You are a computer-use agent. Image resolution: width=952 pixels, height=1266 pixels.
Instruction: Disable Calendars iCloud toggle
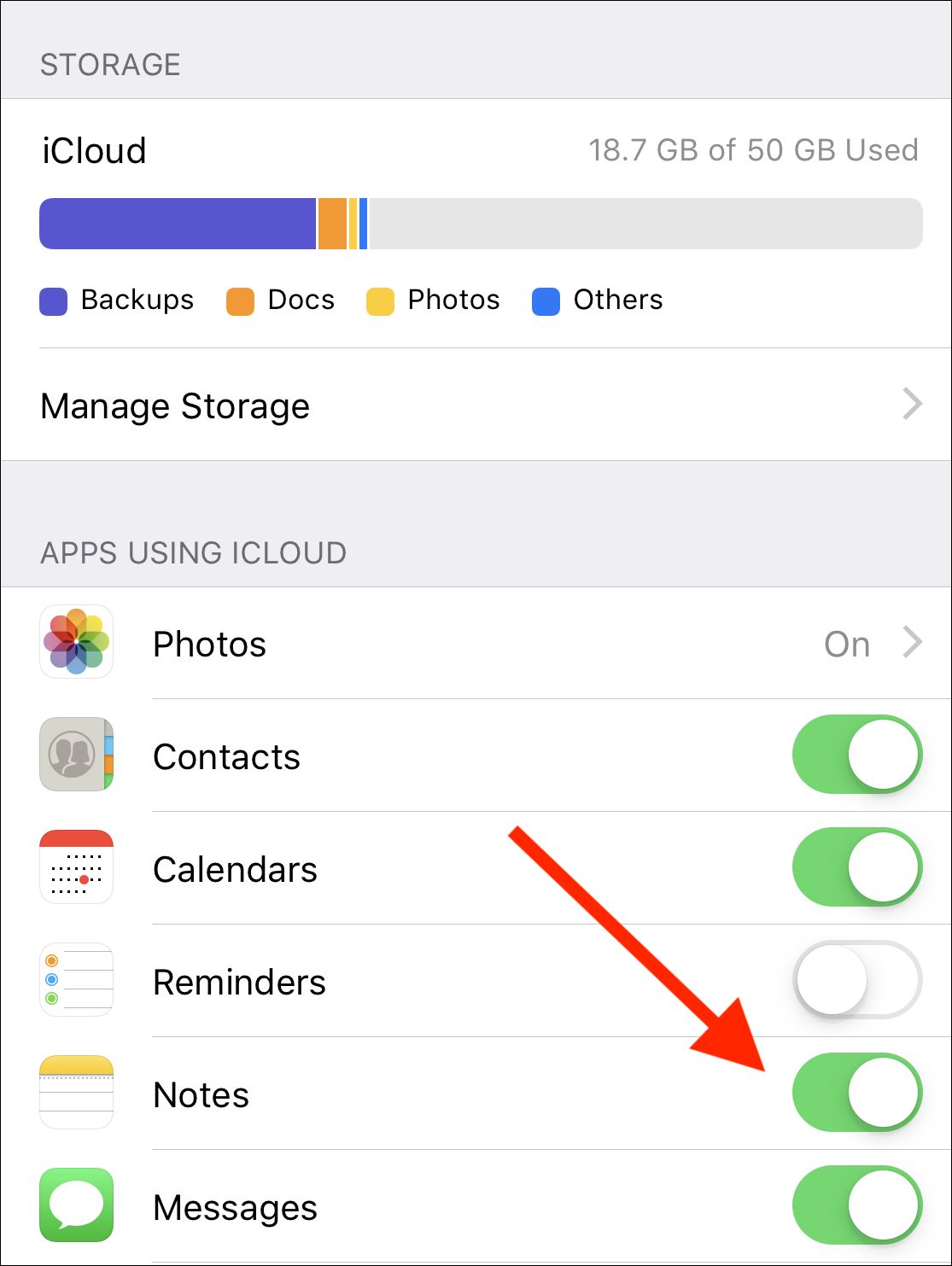coord(856,868)
